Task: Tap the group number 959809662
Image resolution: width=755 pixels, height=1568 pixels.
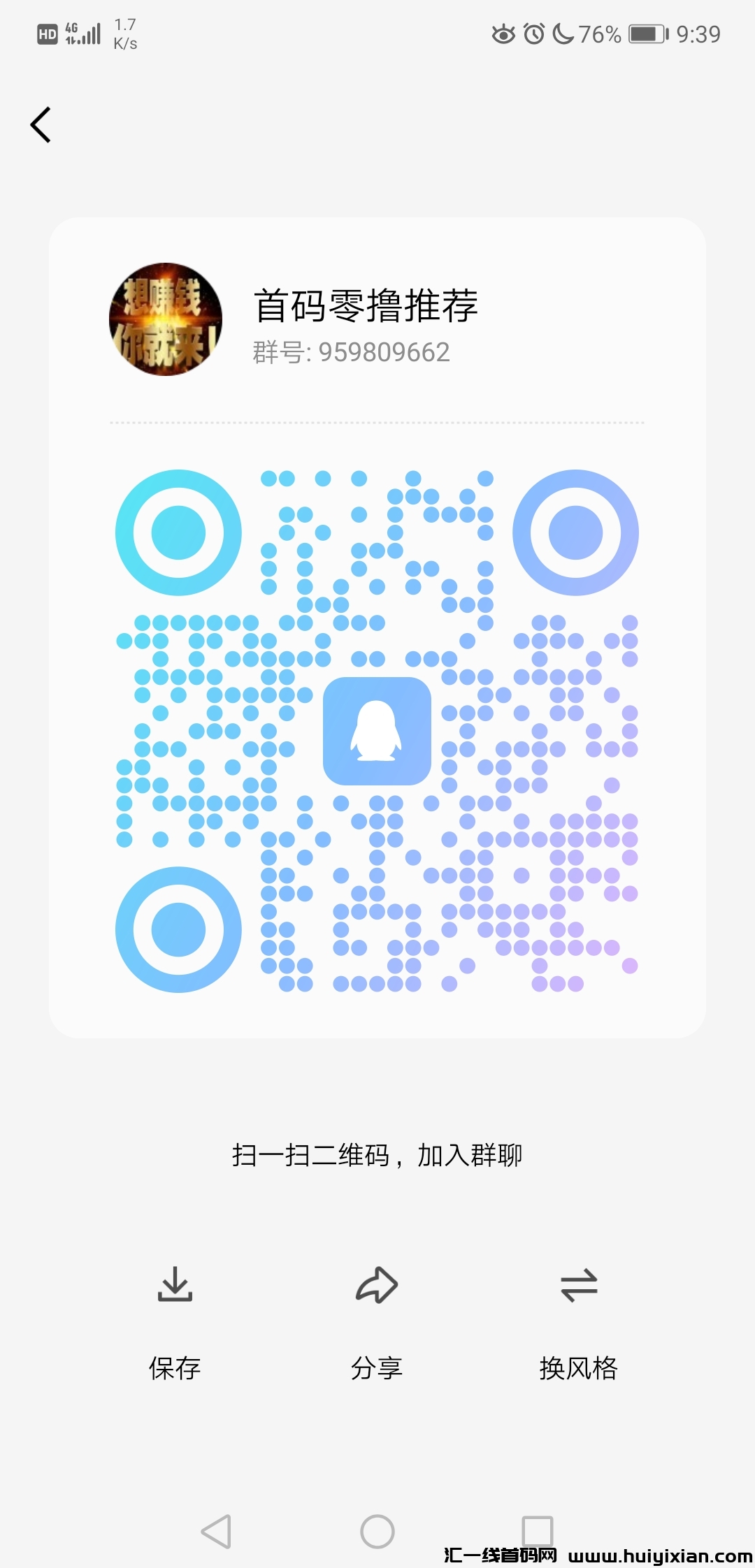Action: [x=351, y=353]
